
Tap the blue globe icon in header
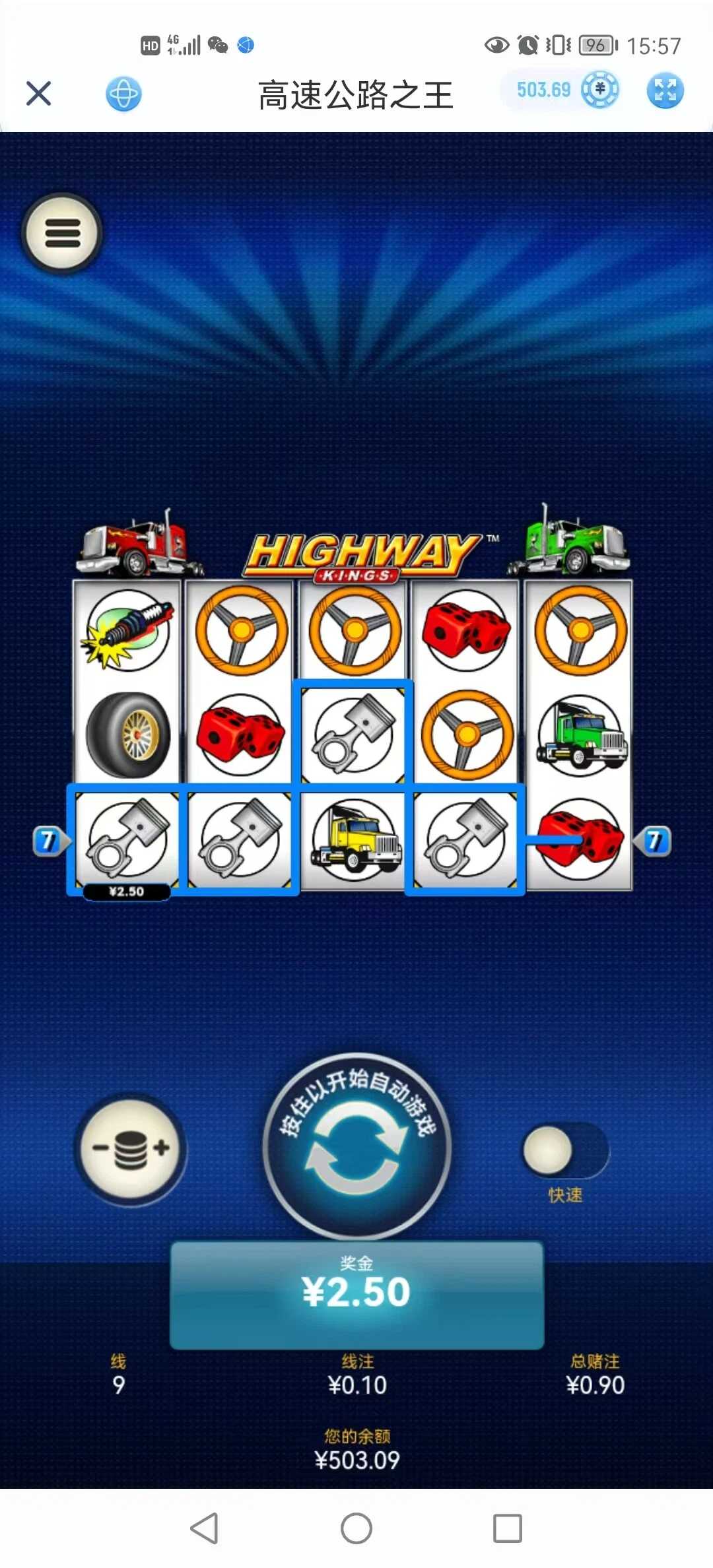tap(123, 94)
